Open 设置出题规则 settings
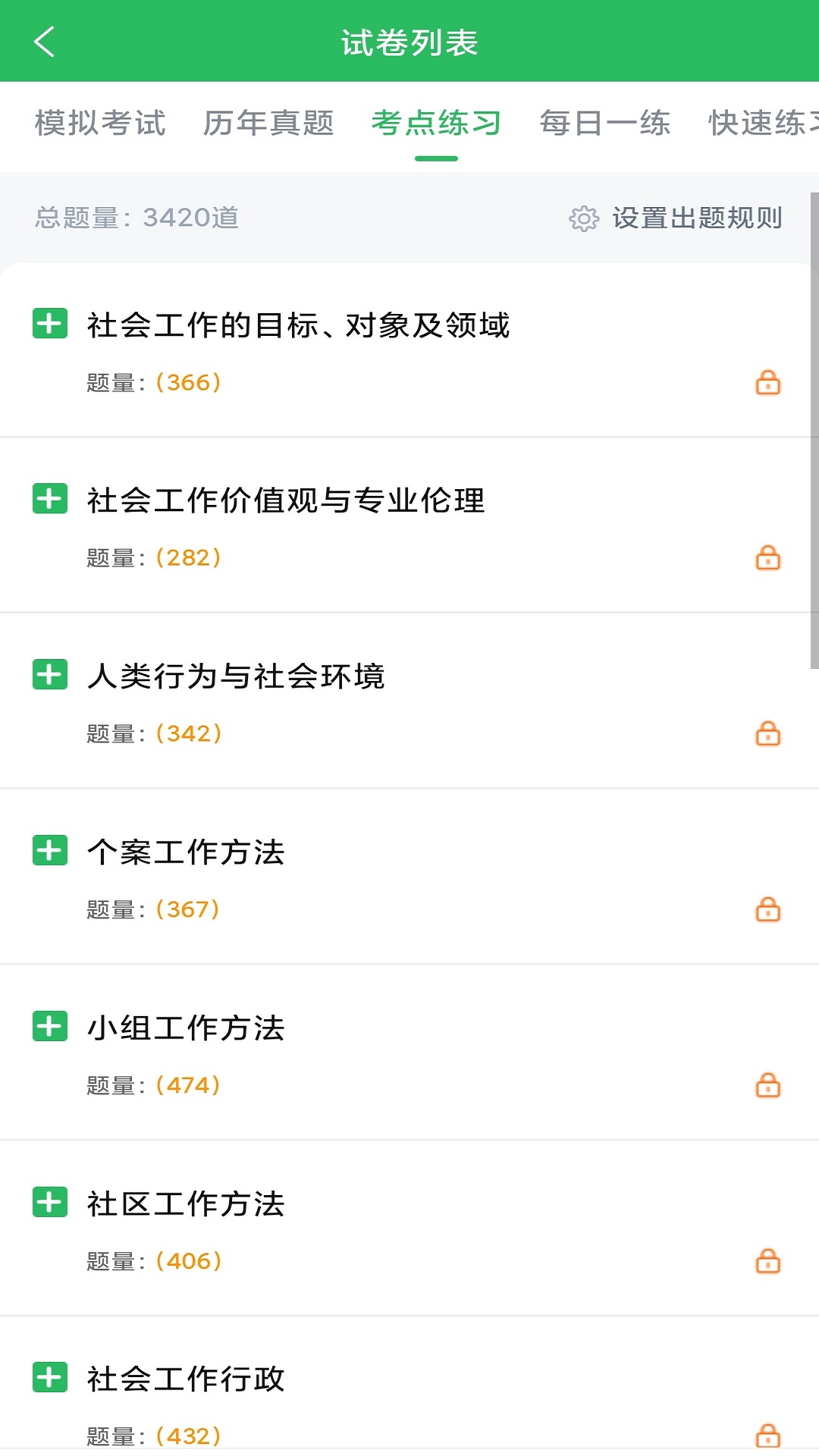 click(x=676, y=218)
